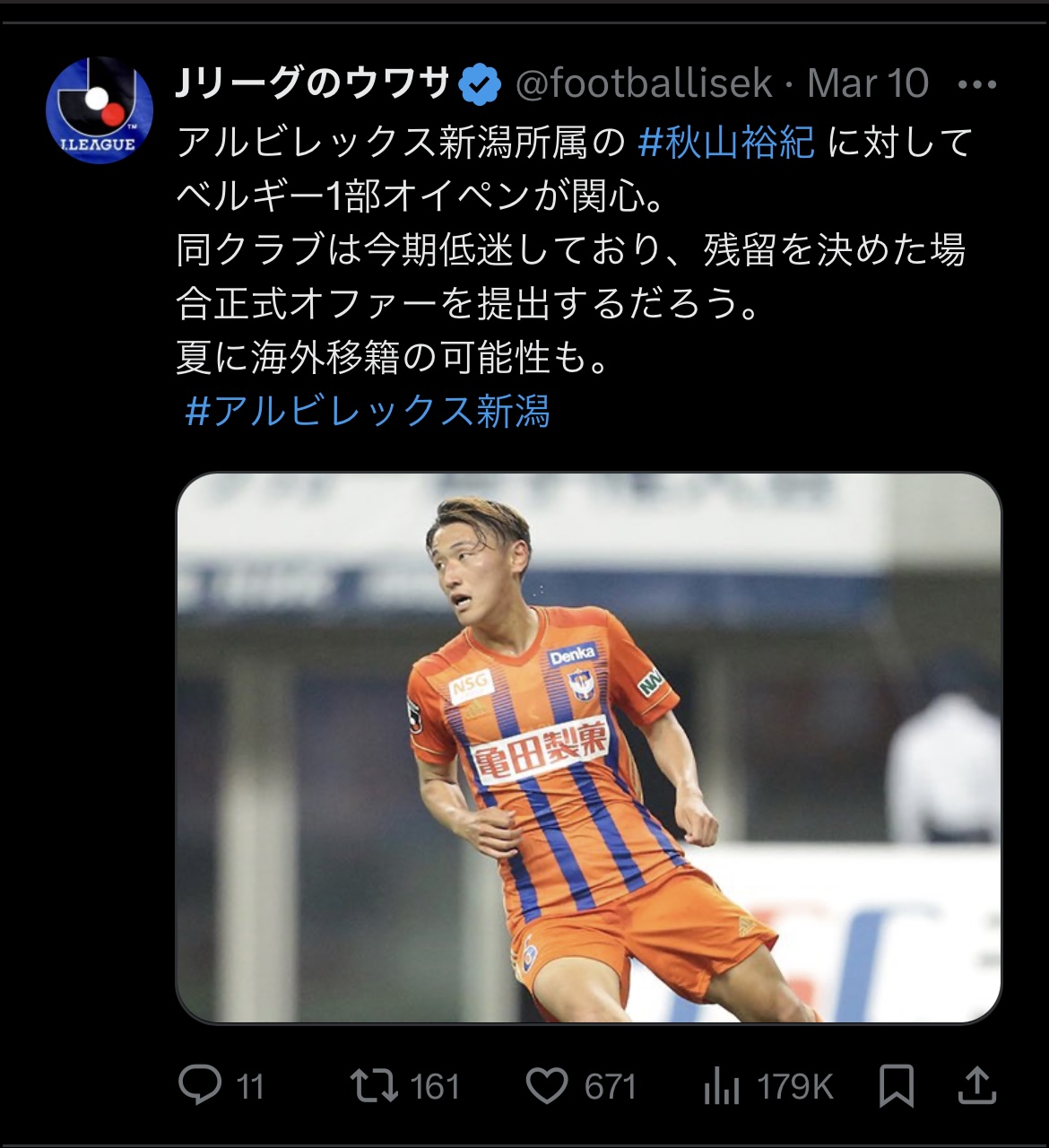Image resolution: width=1049 pixels, height=1148 pixels.
Task: View the attached player photo
Action: [588, 747]
